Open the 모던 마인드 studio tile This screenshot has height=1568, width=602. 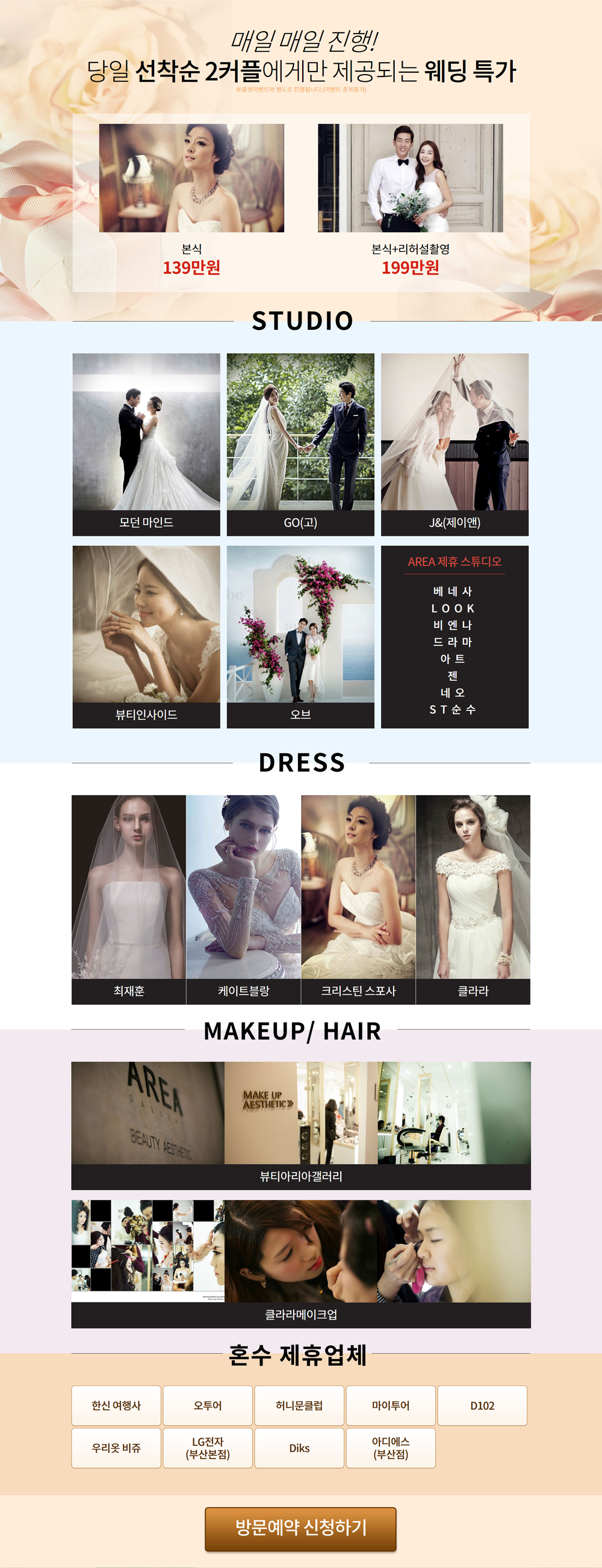[x=146, y=444]
